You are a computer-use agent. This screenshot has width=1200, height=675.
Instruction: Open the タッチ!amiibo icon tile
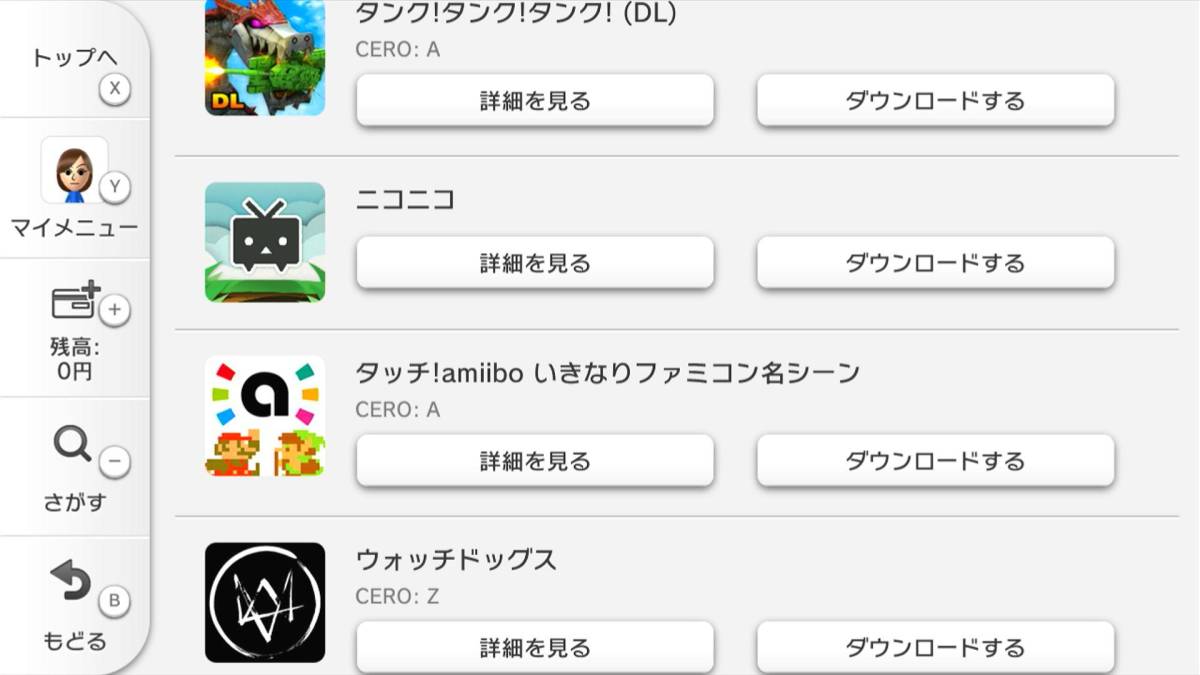[x=265, y=416]
